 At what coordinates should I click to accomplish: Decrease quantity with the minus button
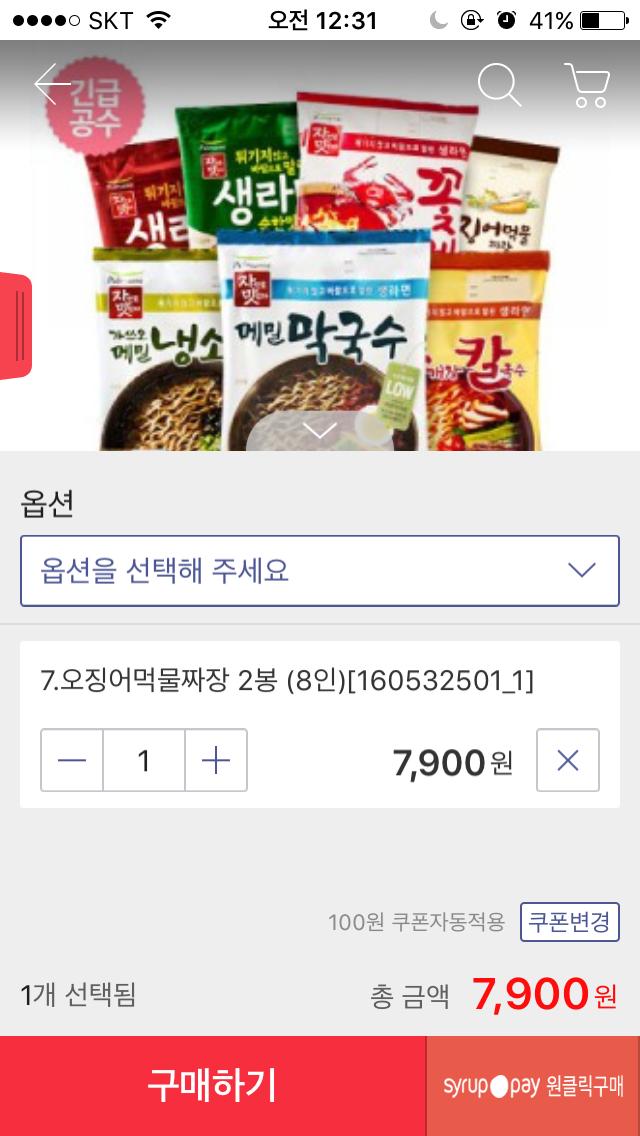72,761
